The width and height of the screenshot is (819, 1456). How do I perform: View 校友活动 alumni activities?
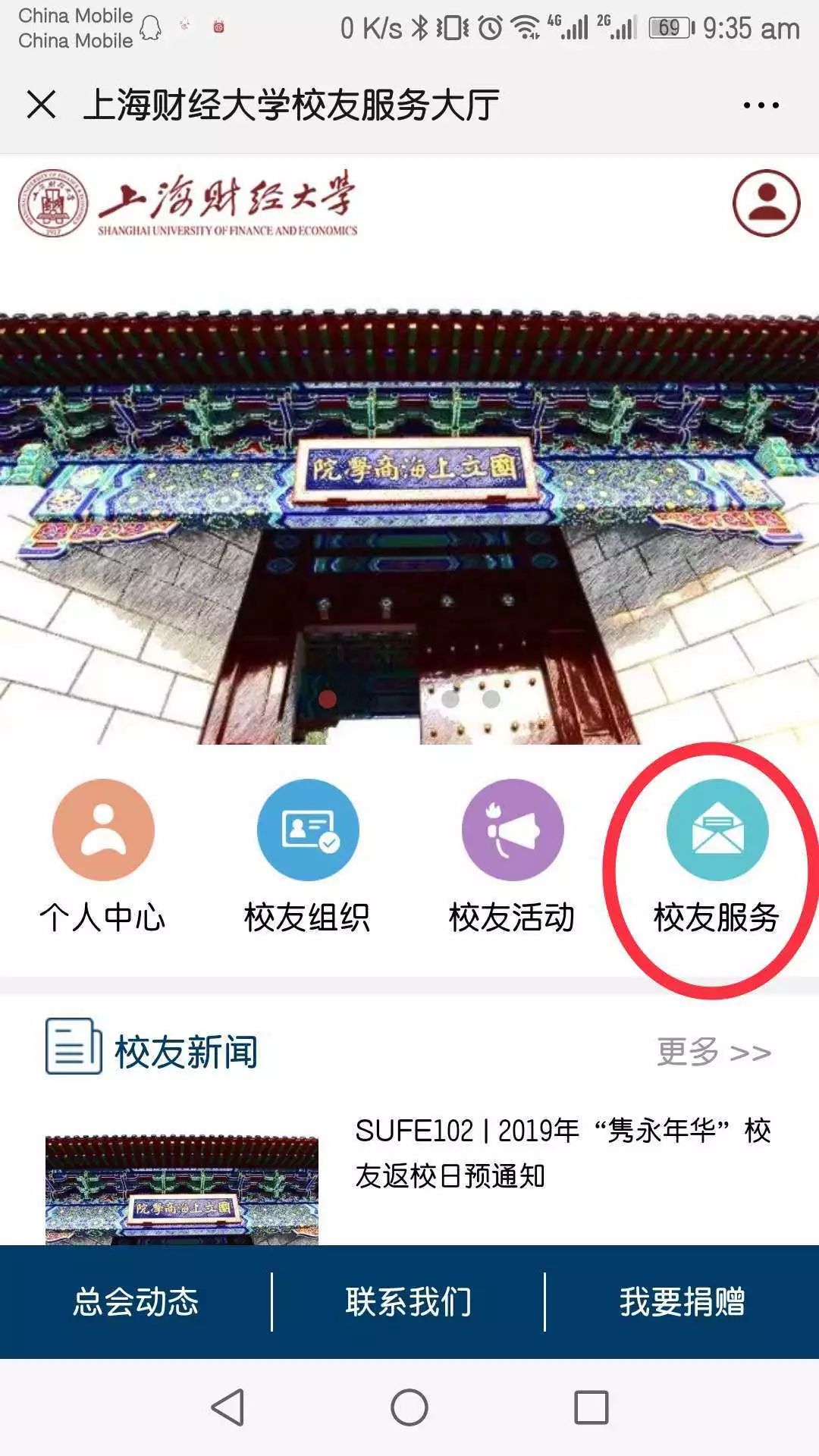point(513,857)
